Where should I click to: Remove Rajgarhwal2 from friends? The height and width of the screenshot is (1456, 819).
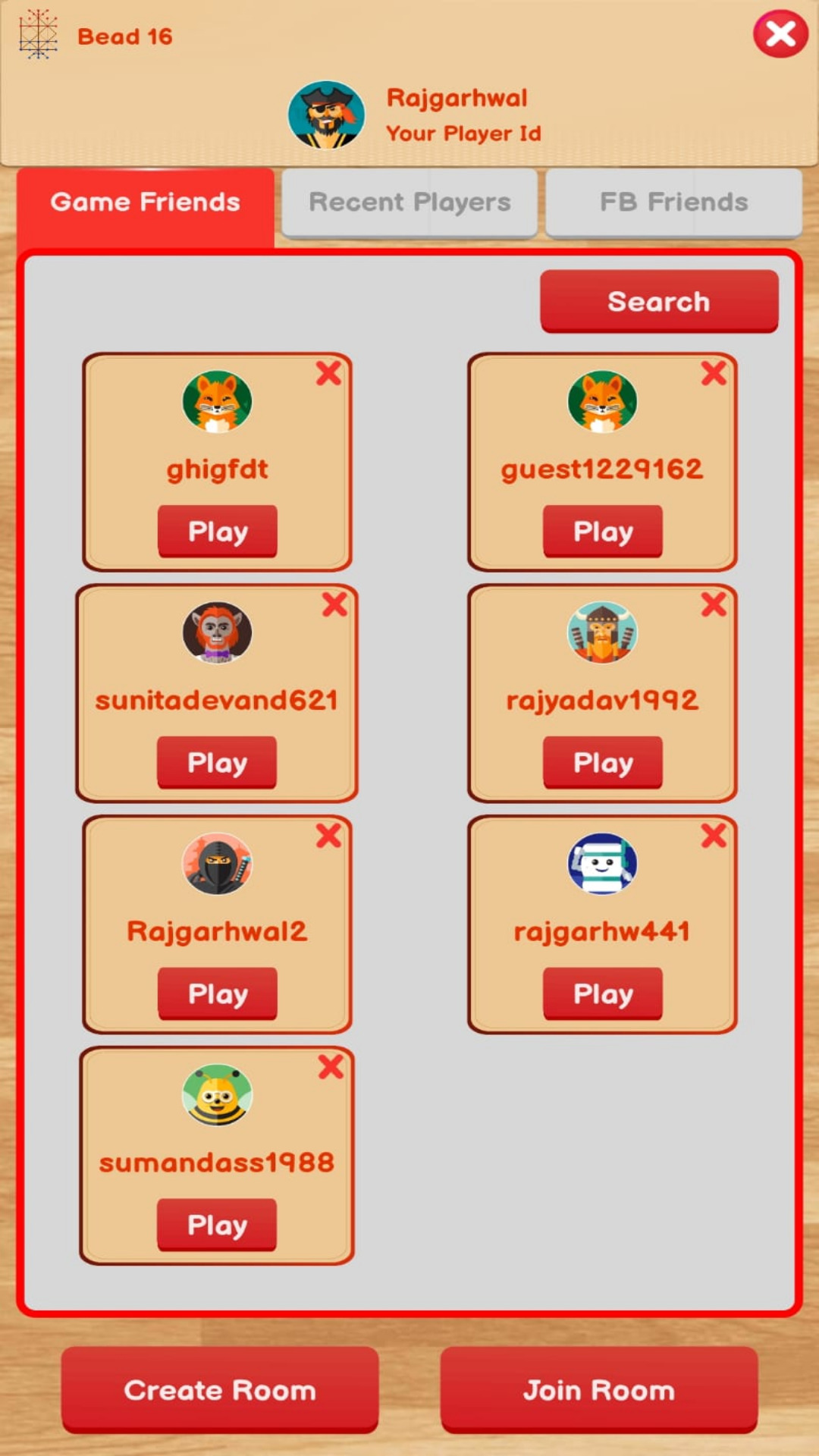(x=328, y=836)
